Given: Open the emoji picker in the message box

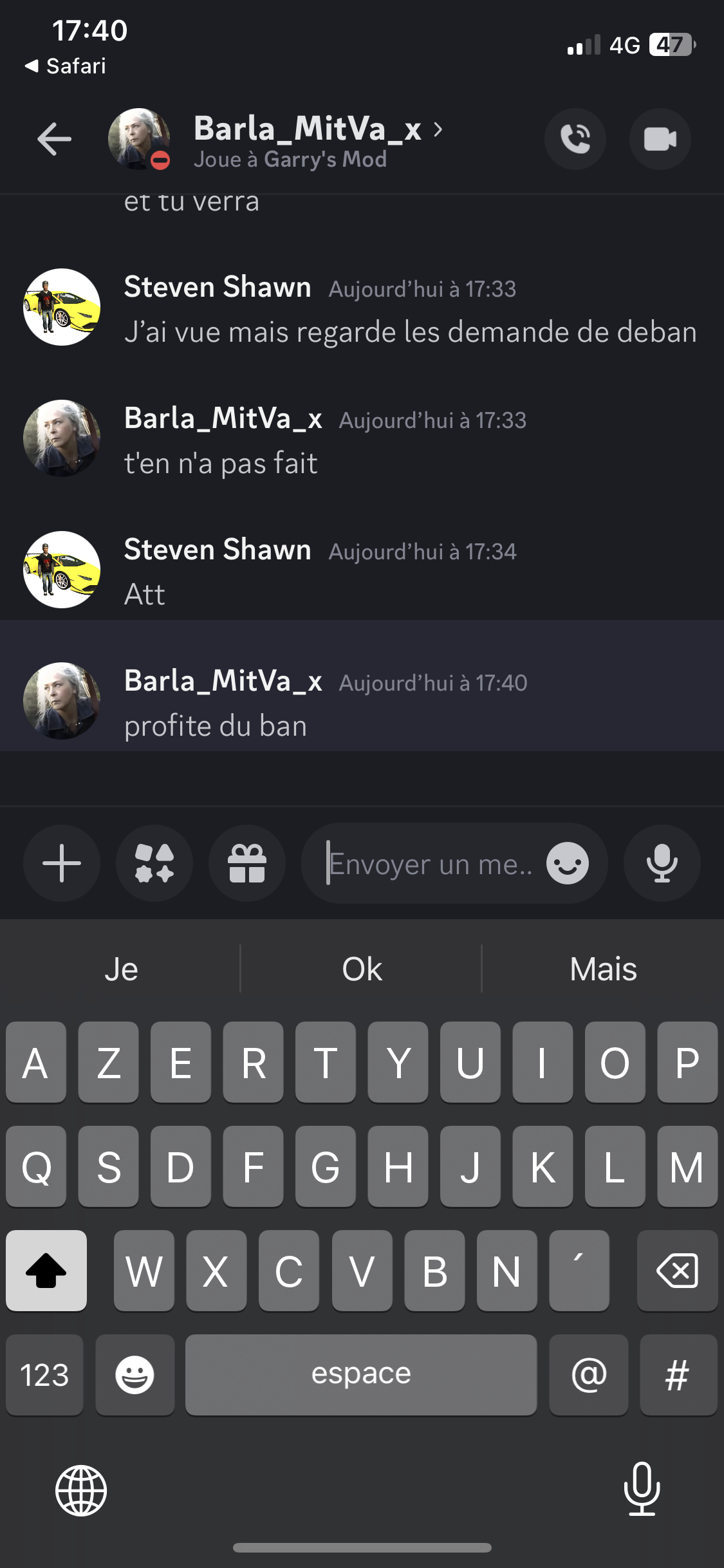Looking at the screenshot, I should pyautogui.click(x=568, y=863).
